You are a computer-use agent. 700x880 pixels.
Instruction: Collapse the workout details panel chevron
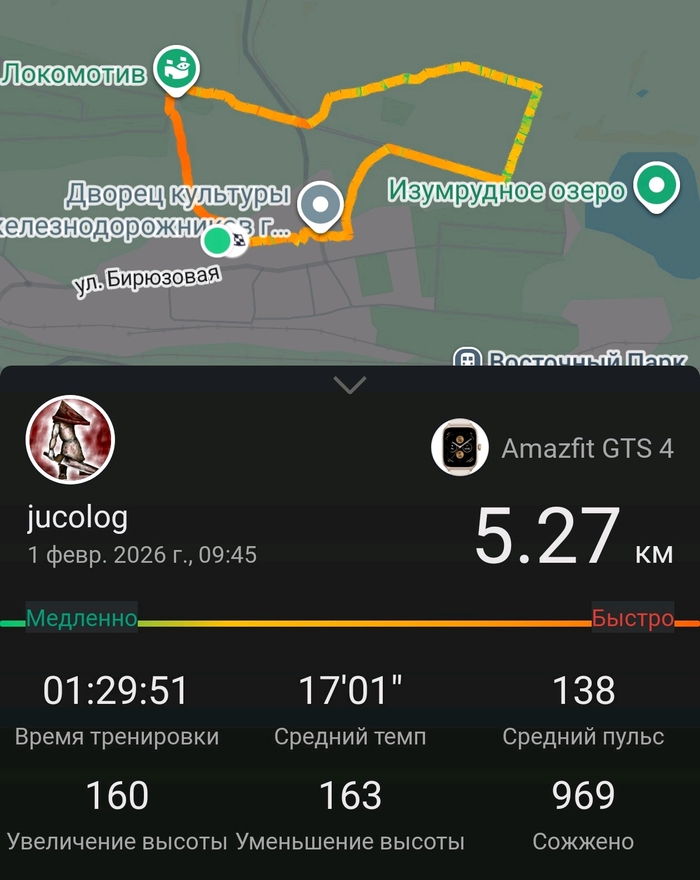point(350,385)
